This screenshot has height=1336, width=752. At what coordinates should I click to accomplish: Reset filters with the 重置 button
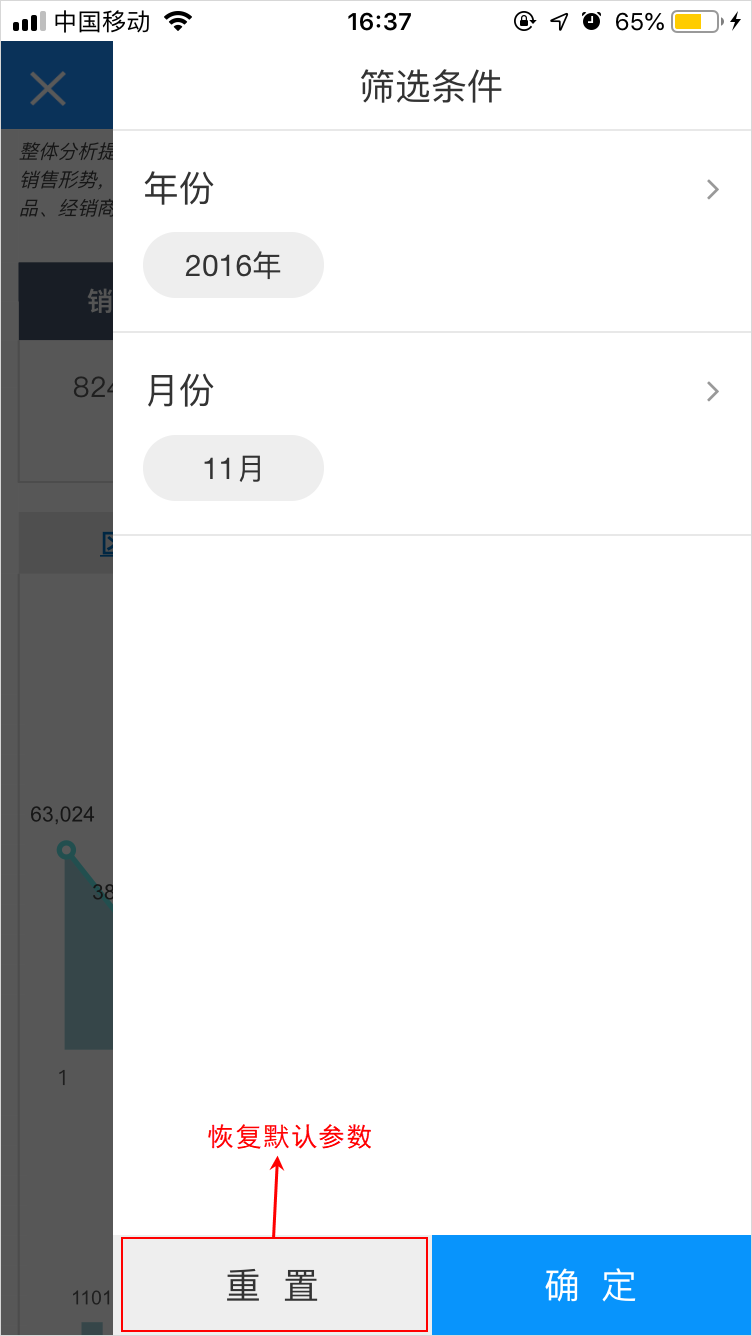[x=274, y=1285]
